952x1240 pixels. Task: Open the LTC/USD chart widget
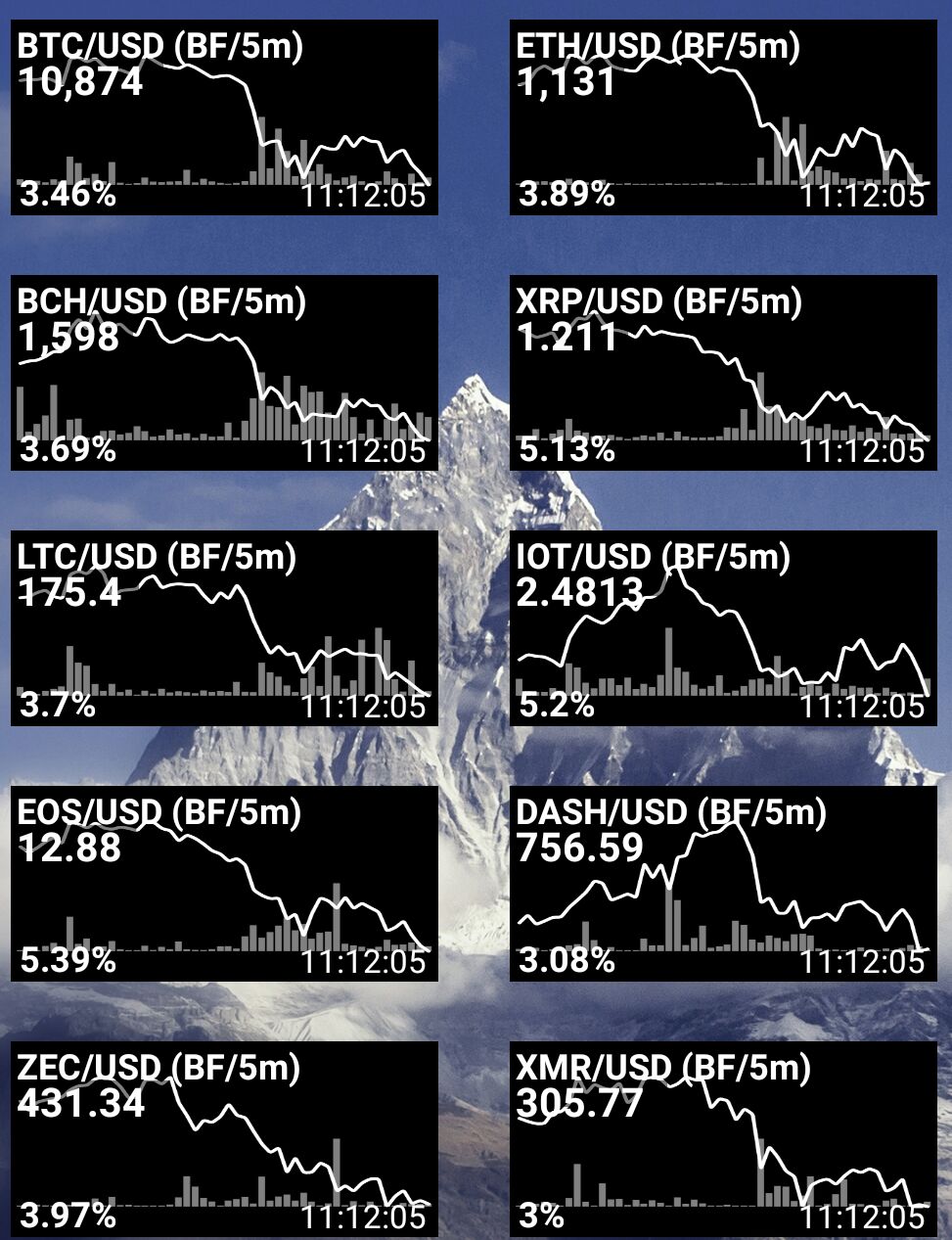(x=224, y=627)
